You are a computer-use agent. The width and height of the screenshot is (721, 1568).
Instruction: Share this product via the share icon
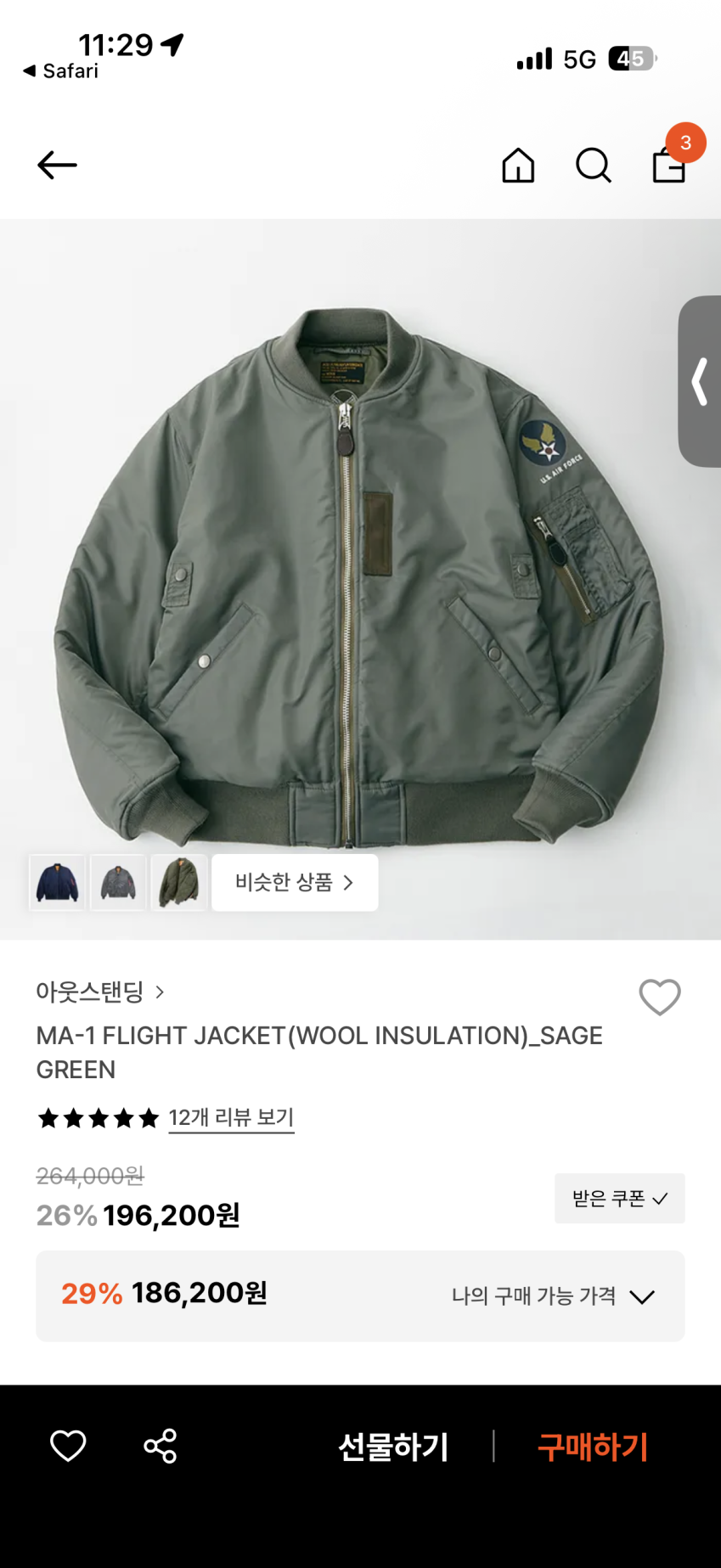tap(161, 1446)
